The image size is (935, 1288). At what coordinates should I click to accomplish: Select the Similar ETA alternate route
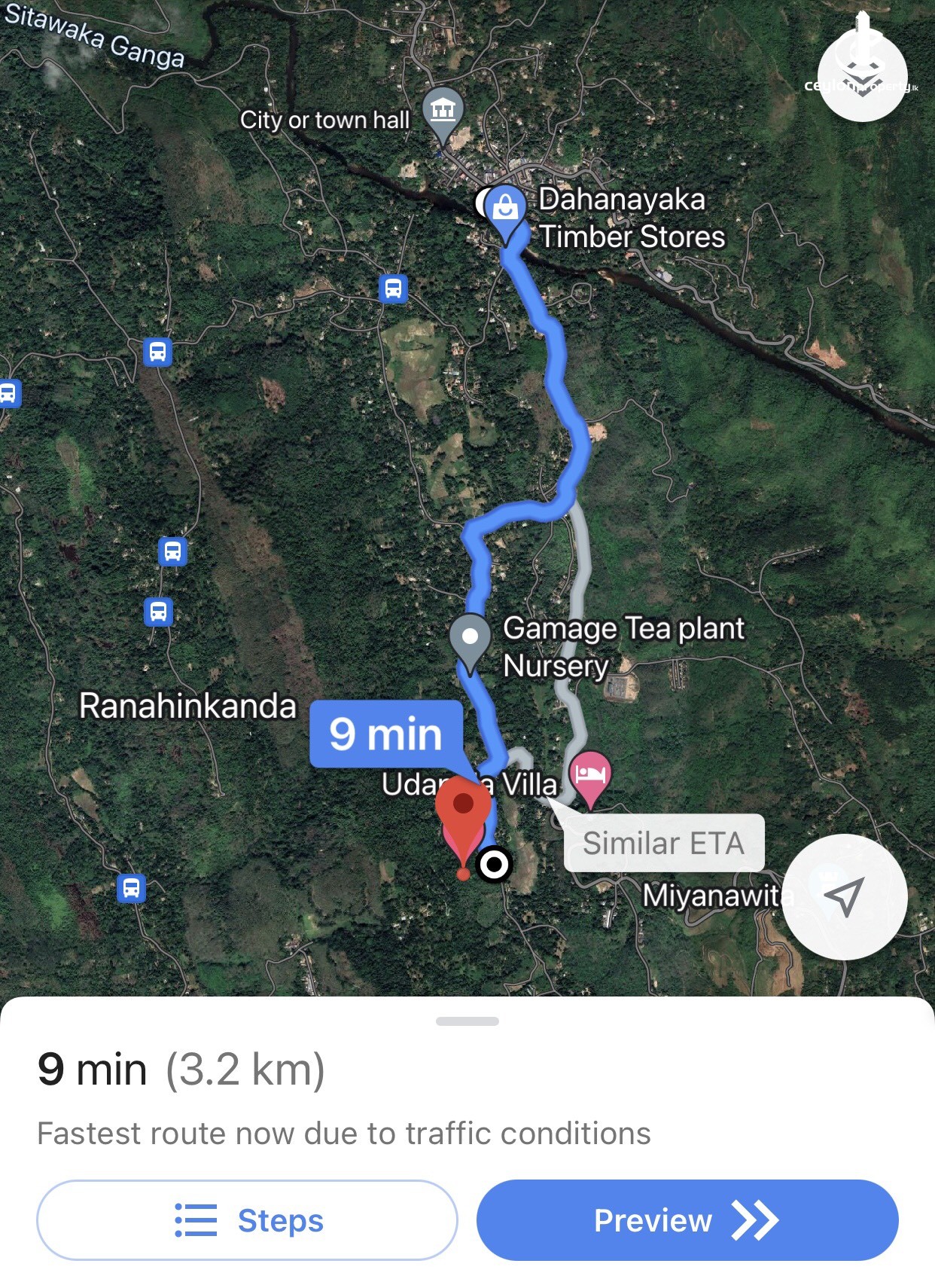[663, 843]
